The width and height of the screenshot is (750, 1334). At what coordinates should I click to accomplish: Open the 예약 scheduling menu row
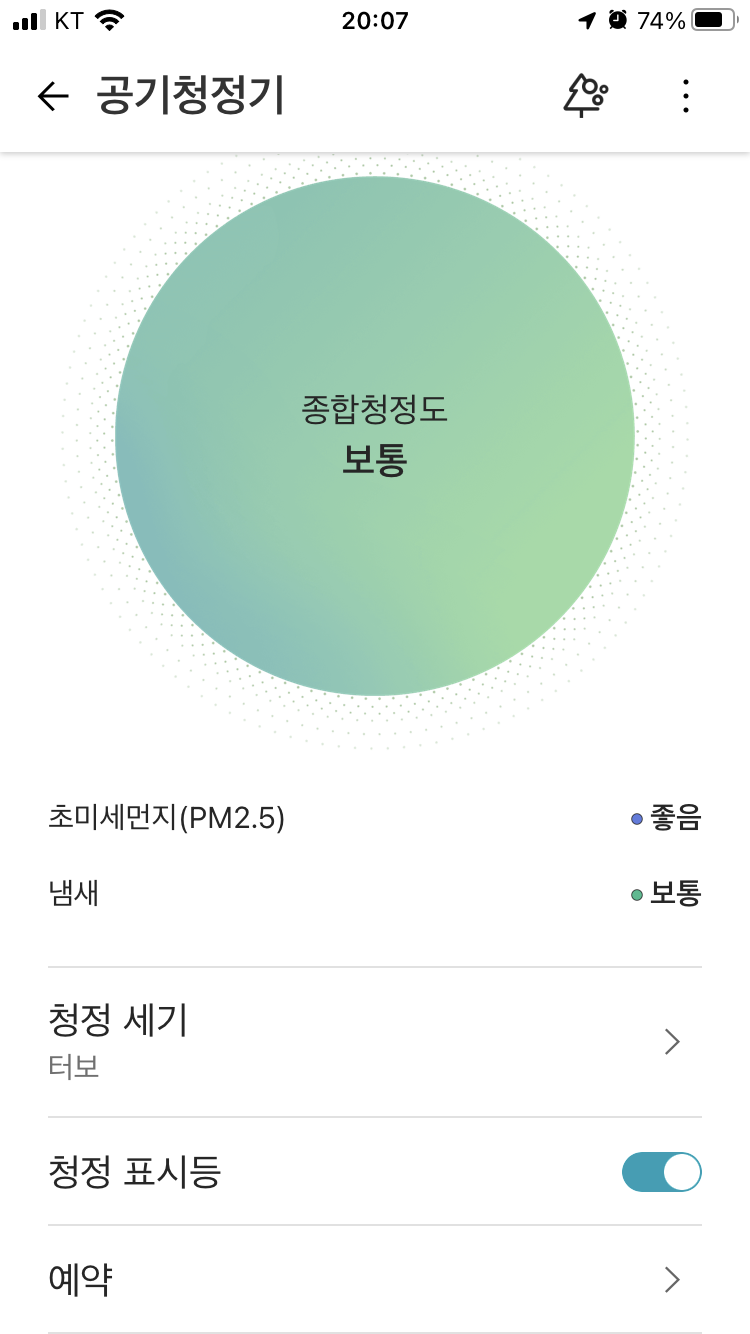pos(375,1280)
